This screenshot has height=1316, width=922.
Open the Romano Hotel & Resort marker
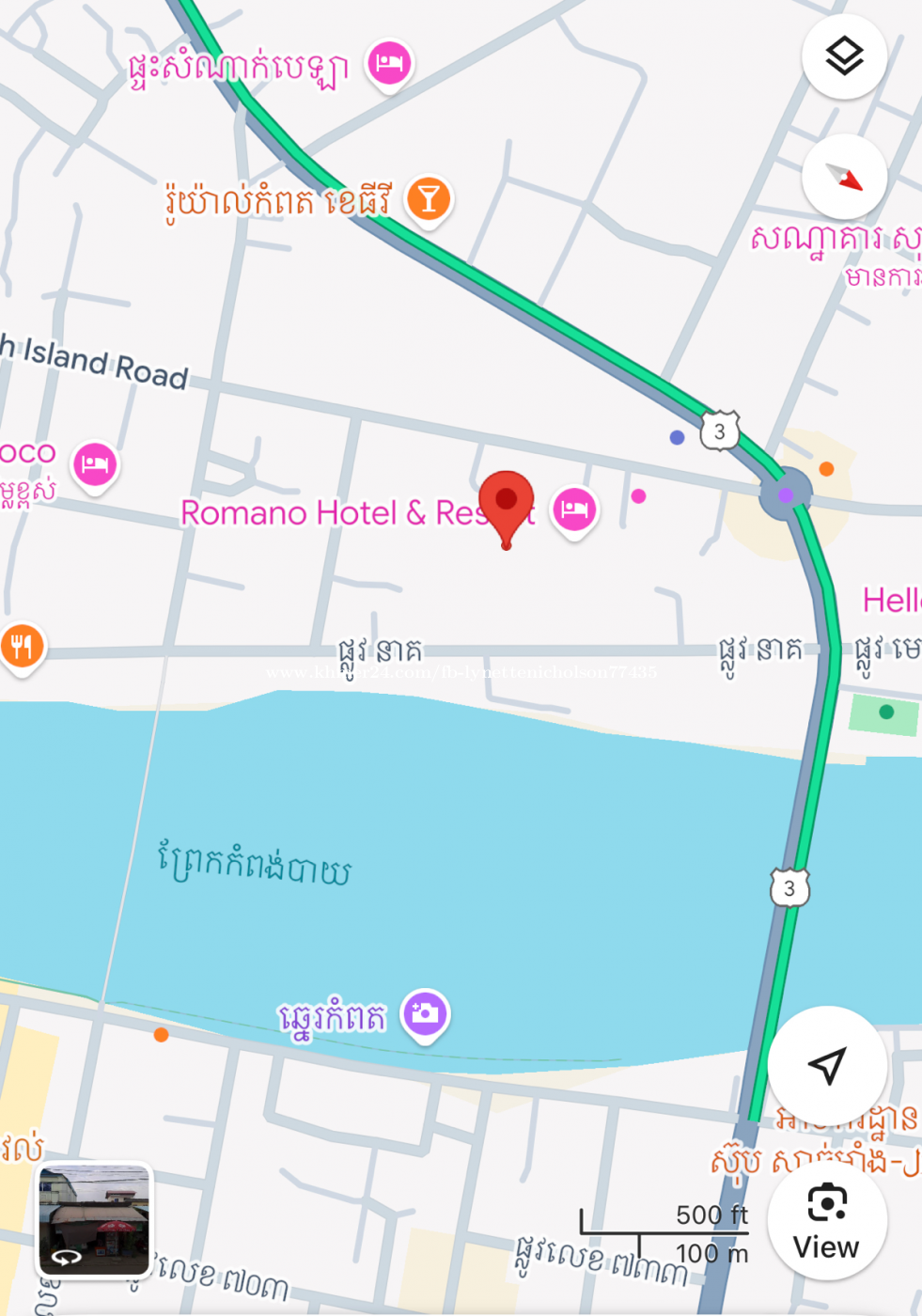[574, 509]
